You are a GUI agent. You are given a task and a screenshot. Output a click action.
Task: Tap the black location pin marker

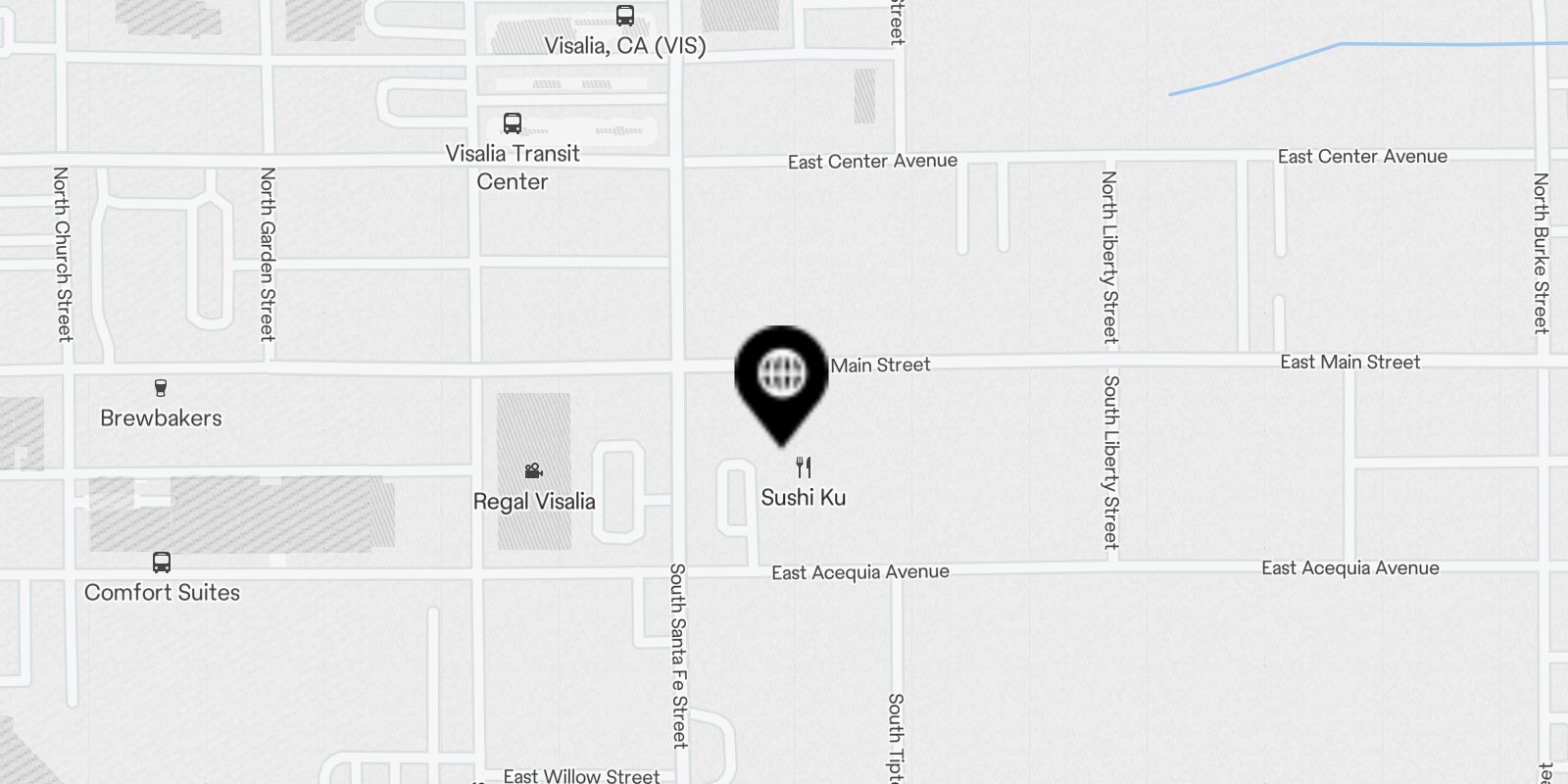[x=781, y=377]
